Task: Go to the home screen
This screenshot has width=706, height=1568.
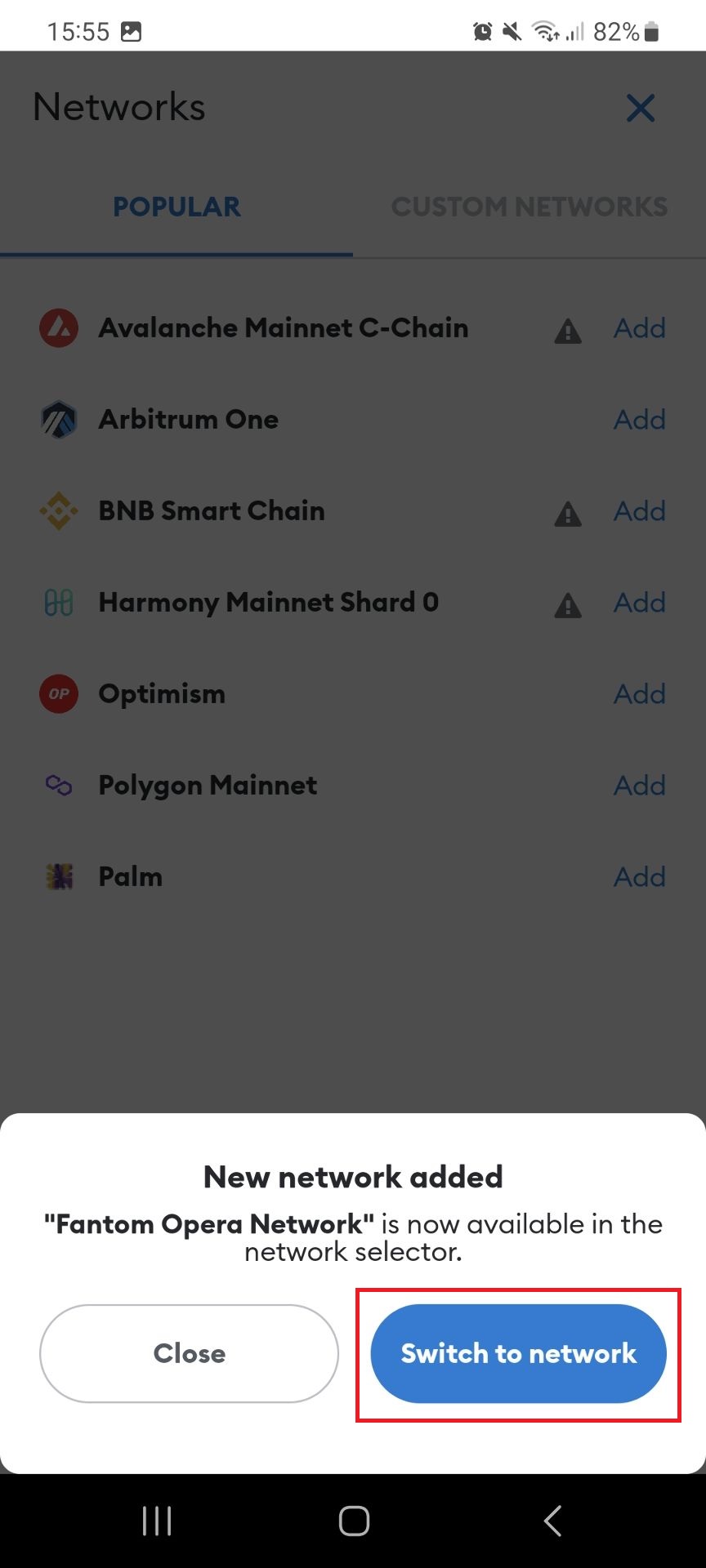Action: coord(354,1521)
